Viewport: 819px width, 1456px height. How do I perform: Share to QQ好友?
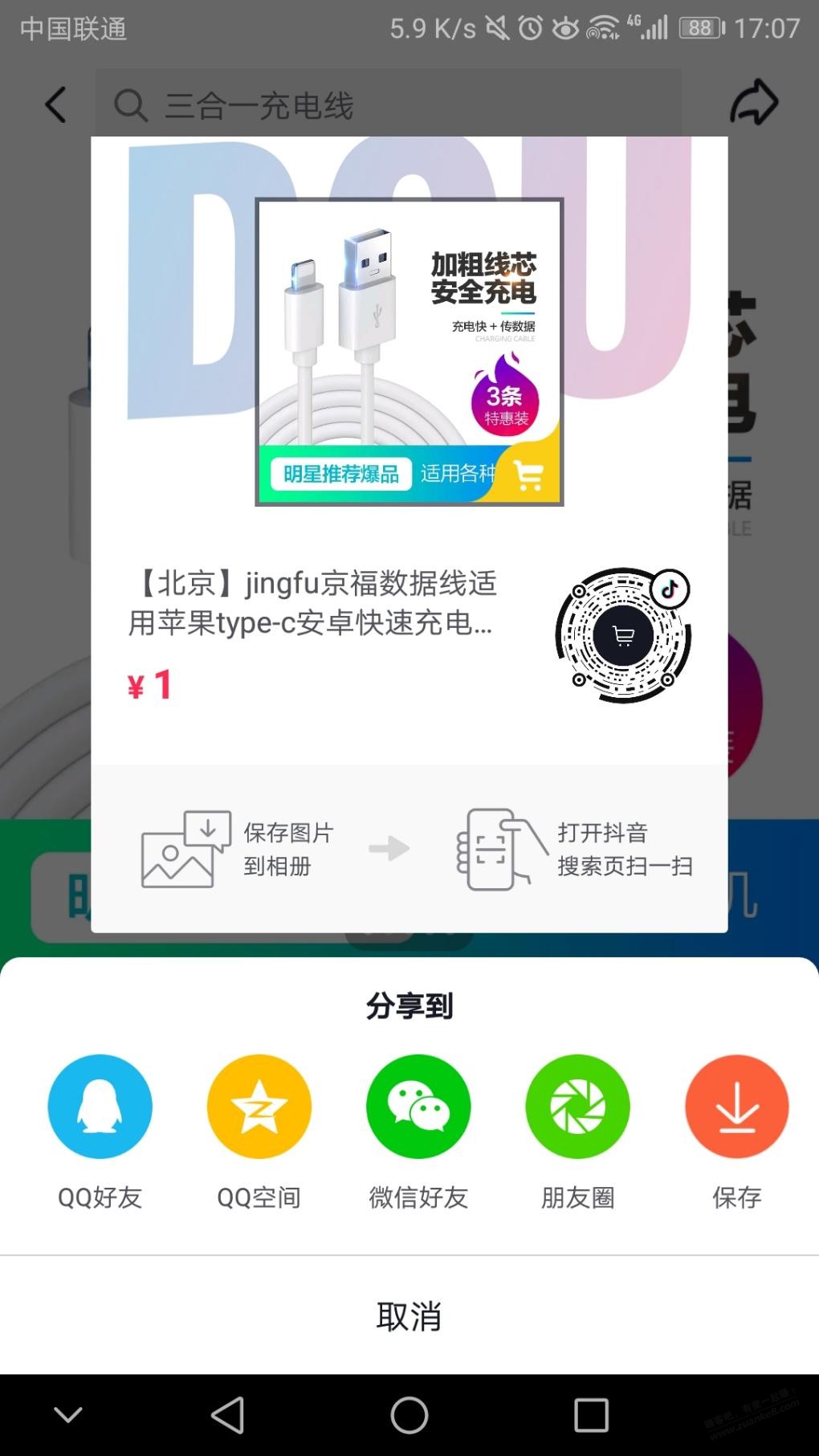[x=100, y=1107]
